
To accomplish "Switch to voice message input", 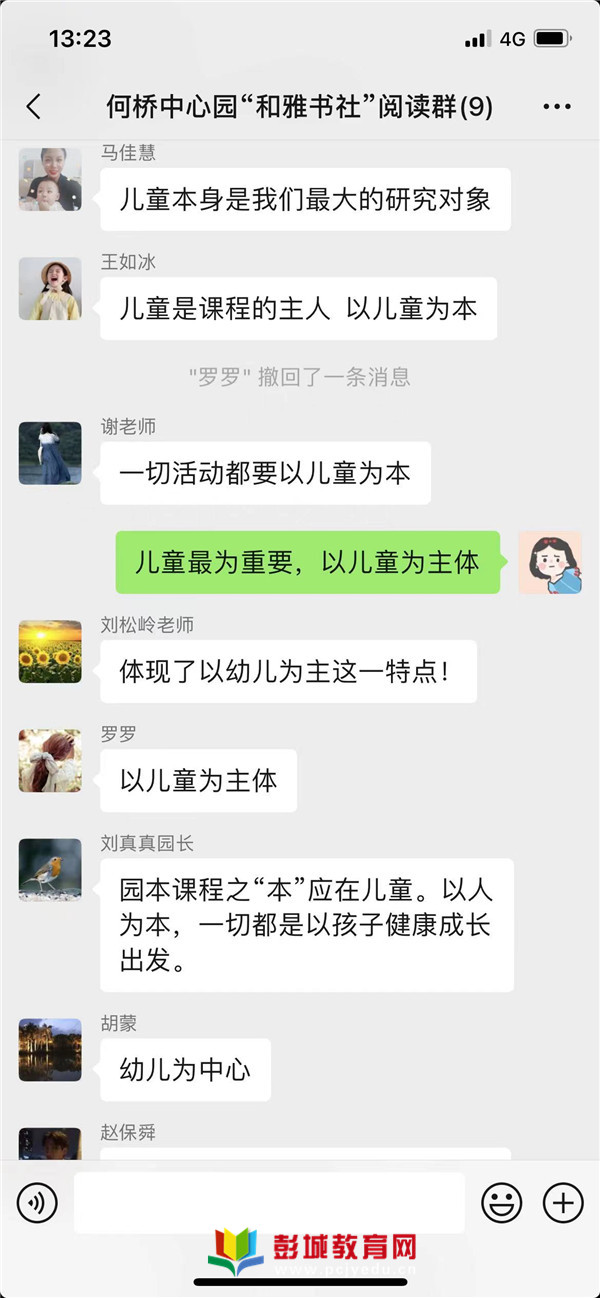I will tap(37, 1203).
